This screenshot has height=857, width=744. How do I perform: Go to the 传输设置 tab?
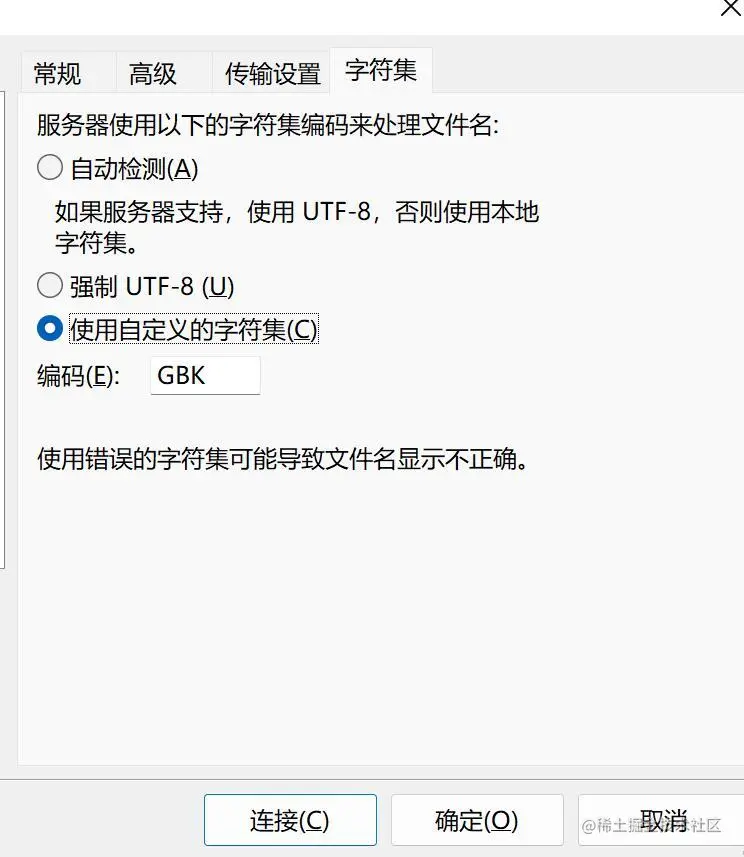pyautogui.click(x=272, y=74)
